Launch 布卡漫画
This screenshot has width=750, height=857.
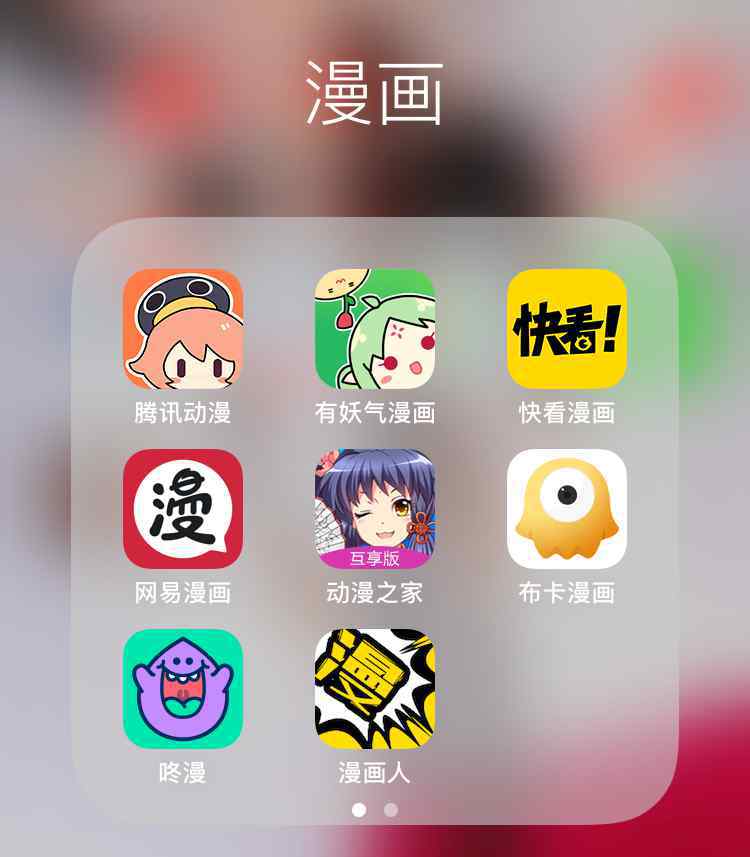[x=567, y=509]
